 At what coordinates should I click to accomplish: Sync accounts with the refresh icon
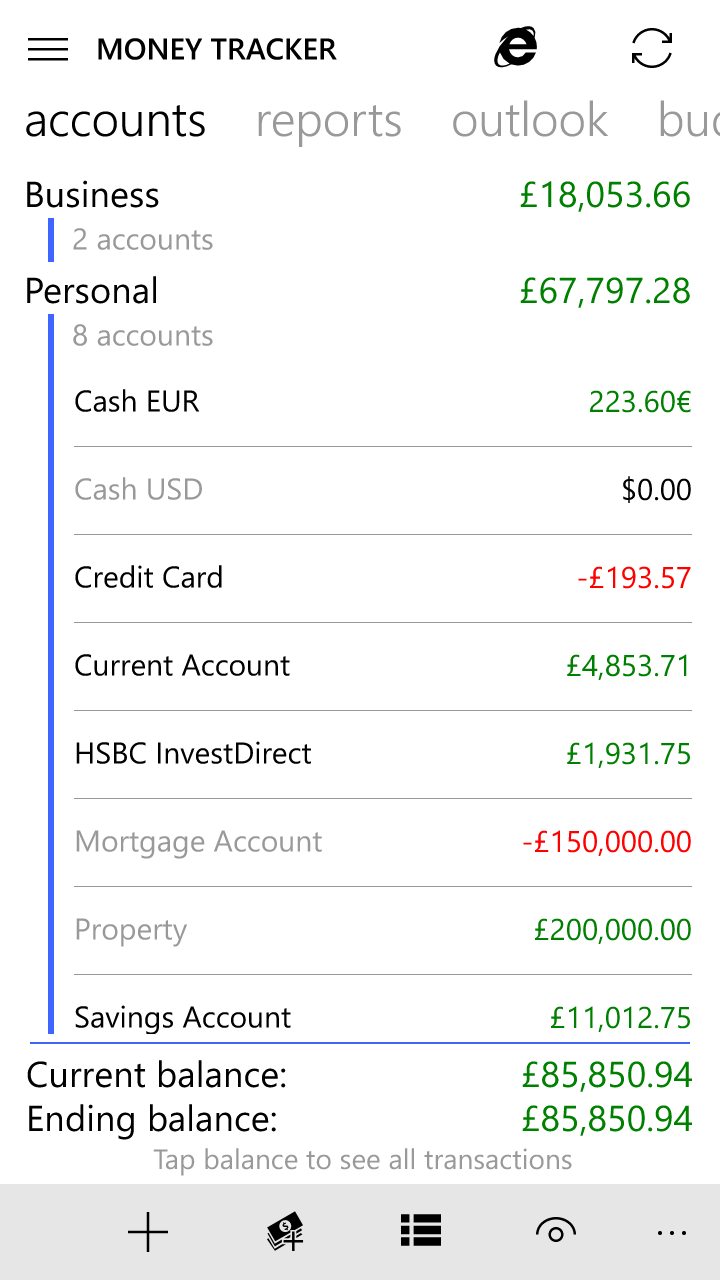(652, 48)
